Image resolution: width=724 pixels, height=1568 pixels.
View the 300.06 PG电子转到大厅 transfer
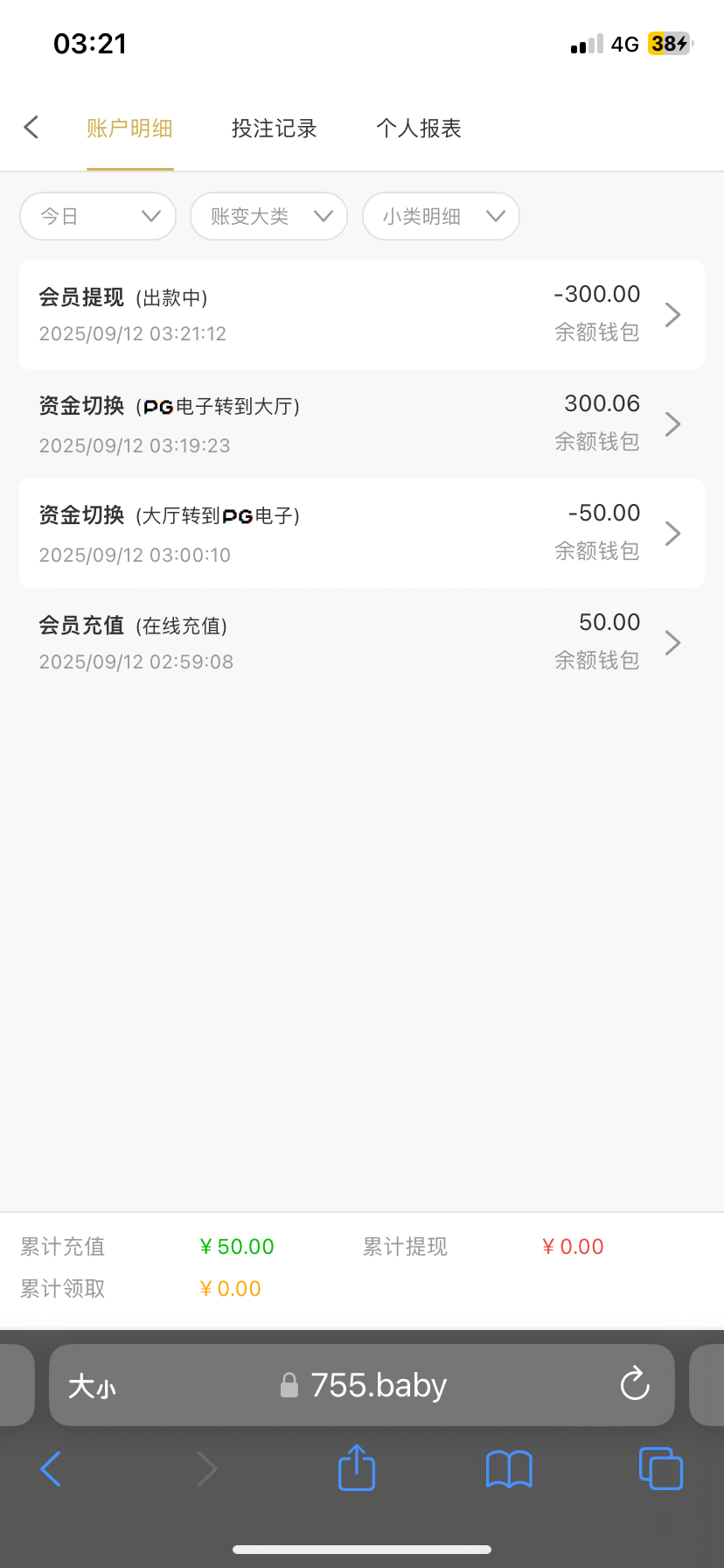[x=362, y=424]
